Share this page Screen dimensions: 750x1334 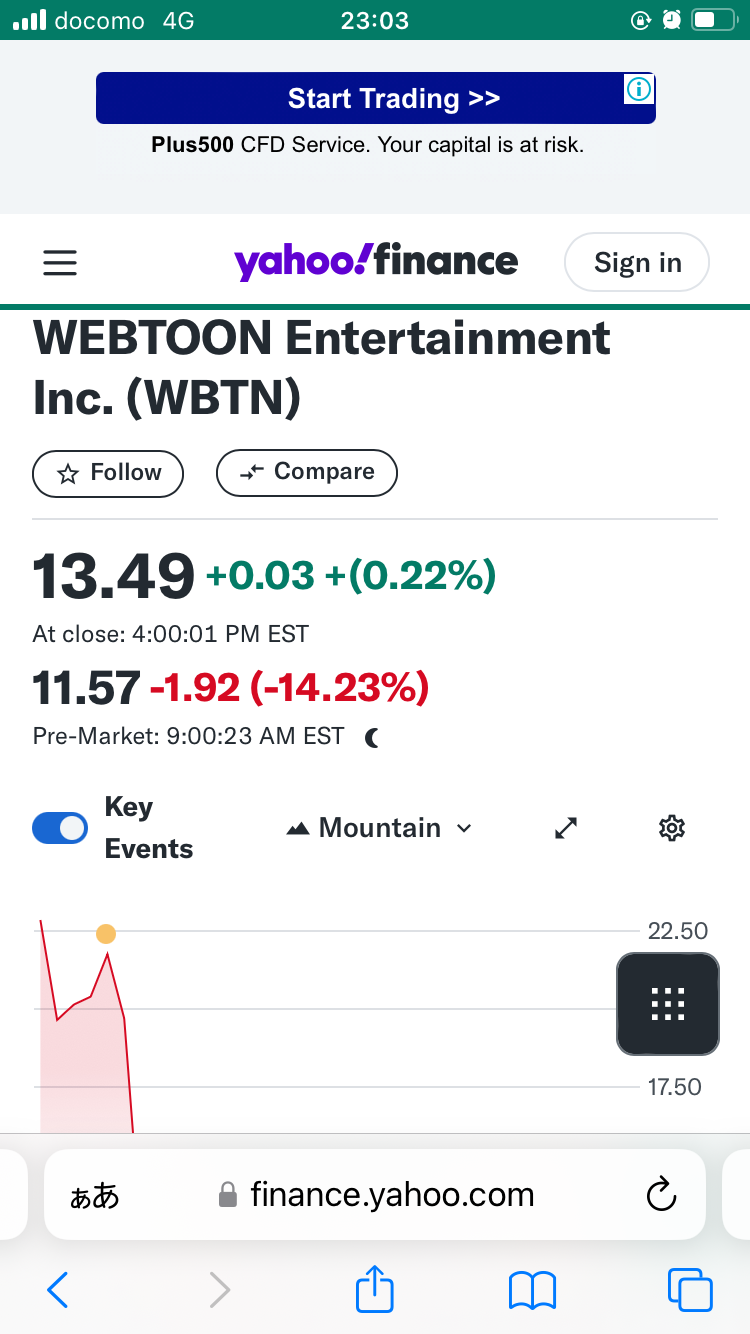[375, 1289]
